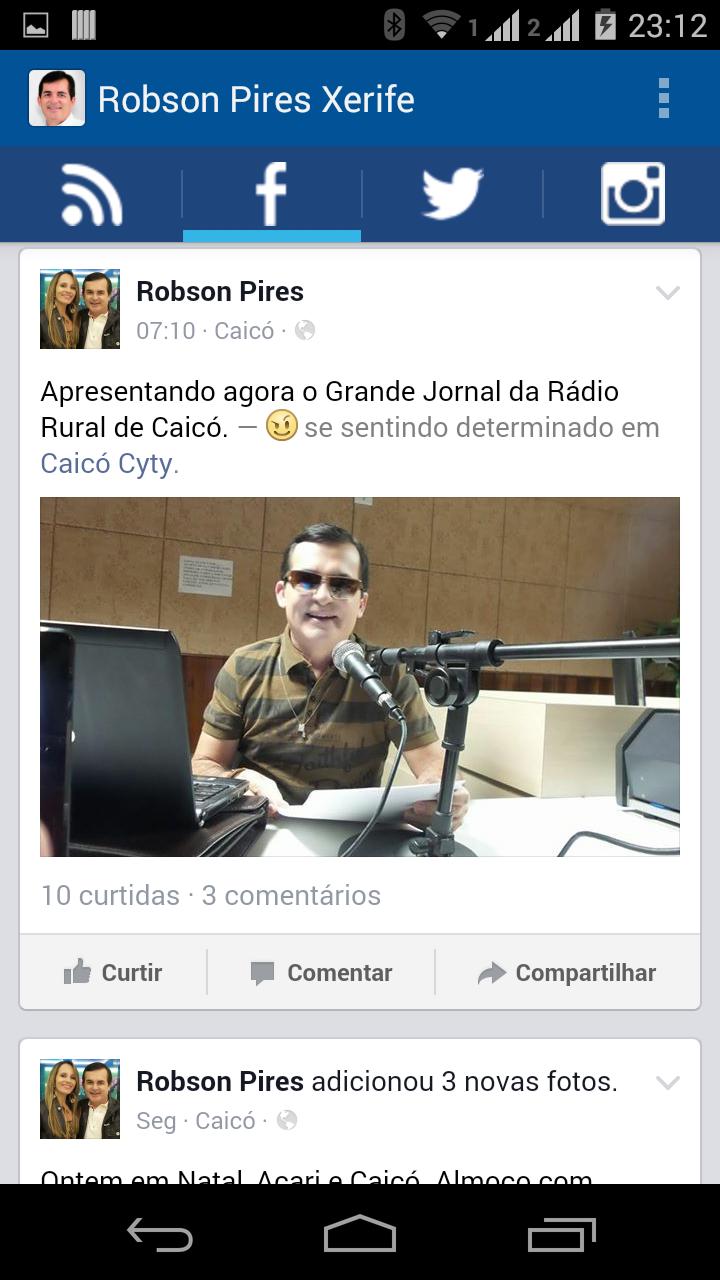The image size is (720, 1280).
Task: Share the post via Compartilhar
Action: pos(567,972)
